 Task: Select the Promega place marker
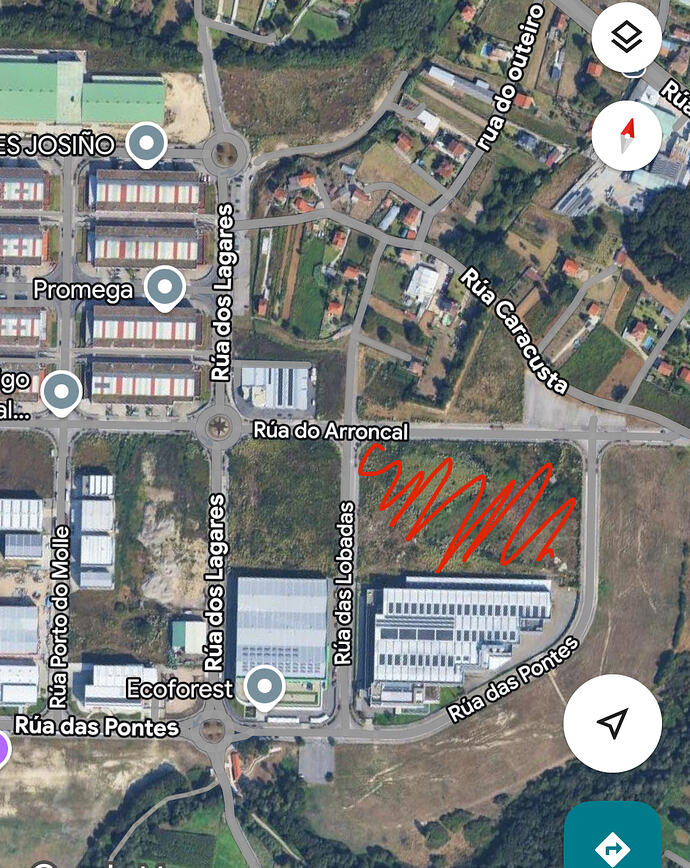point(165,289)
